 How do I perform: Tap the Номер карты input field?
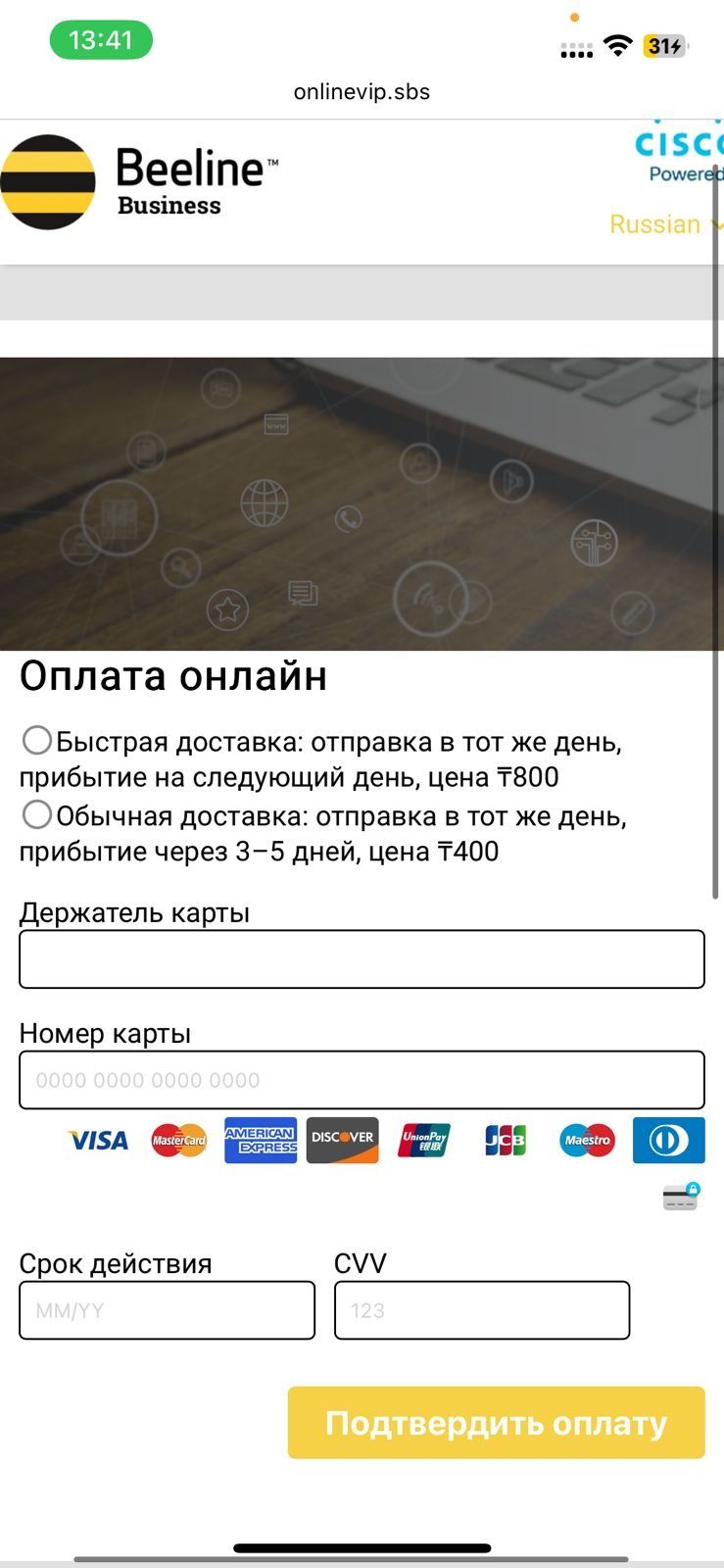(362, 1080)
